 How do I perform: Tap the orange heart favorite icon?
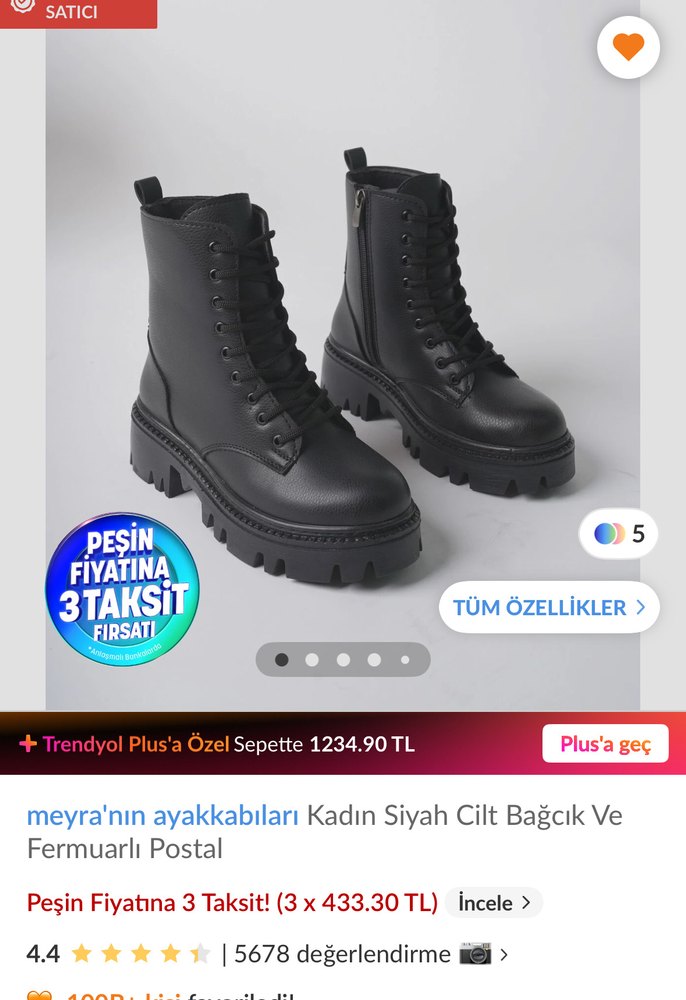(x=628, y=47)
